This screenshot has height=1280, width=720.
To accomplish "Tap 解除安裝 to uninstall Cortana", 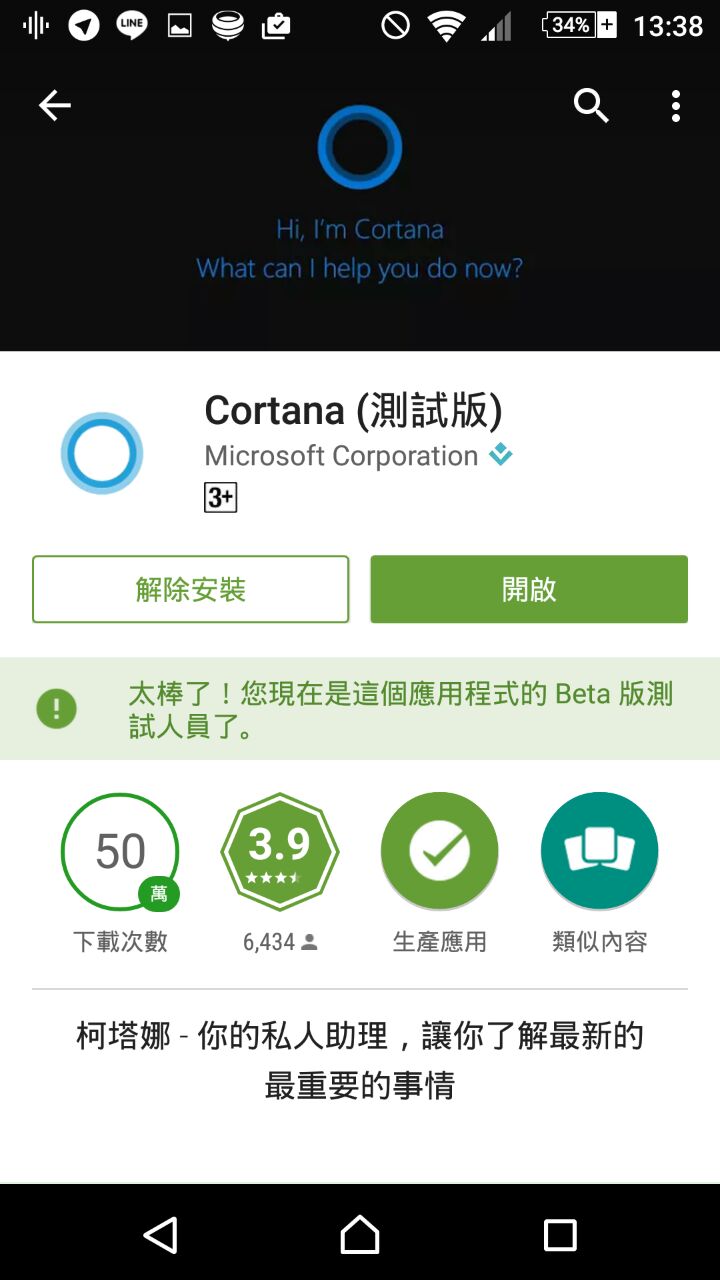I will pyautogui.click(x=190, y=589).
